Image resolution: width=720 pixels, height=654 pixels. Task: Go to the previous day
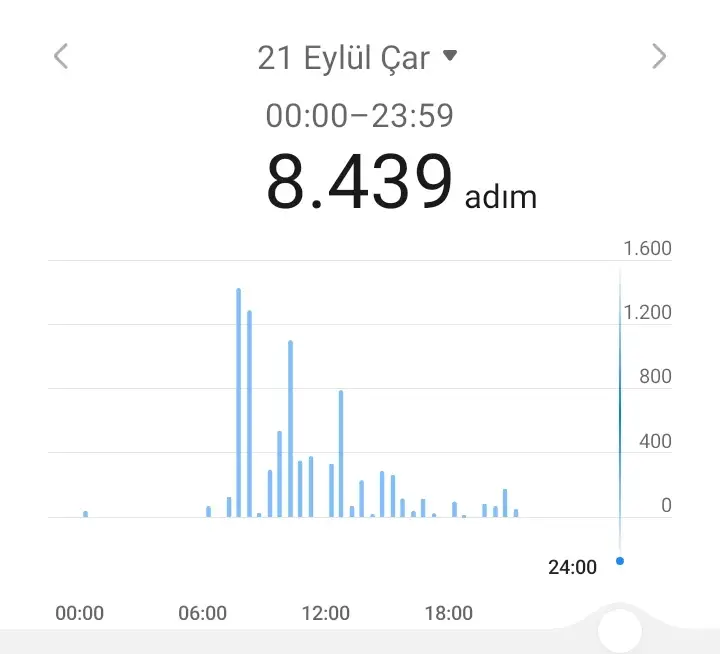(61, 56)
